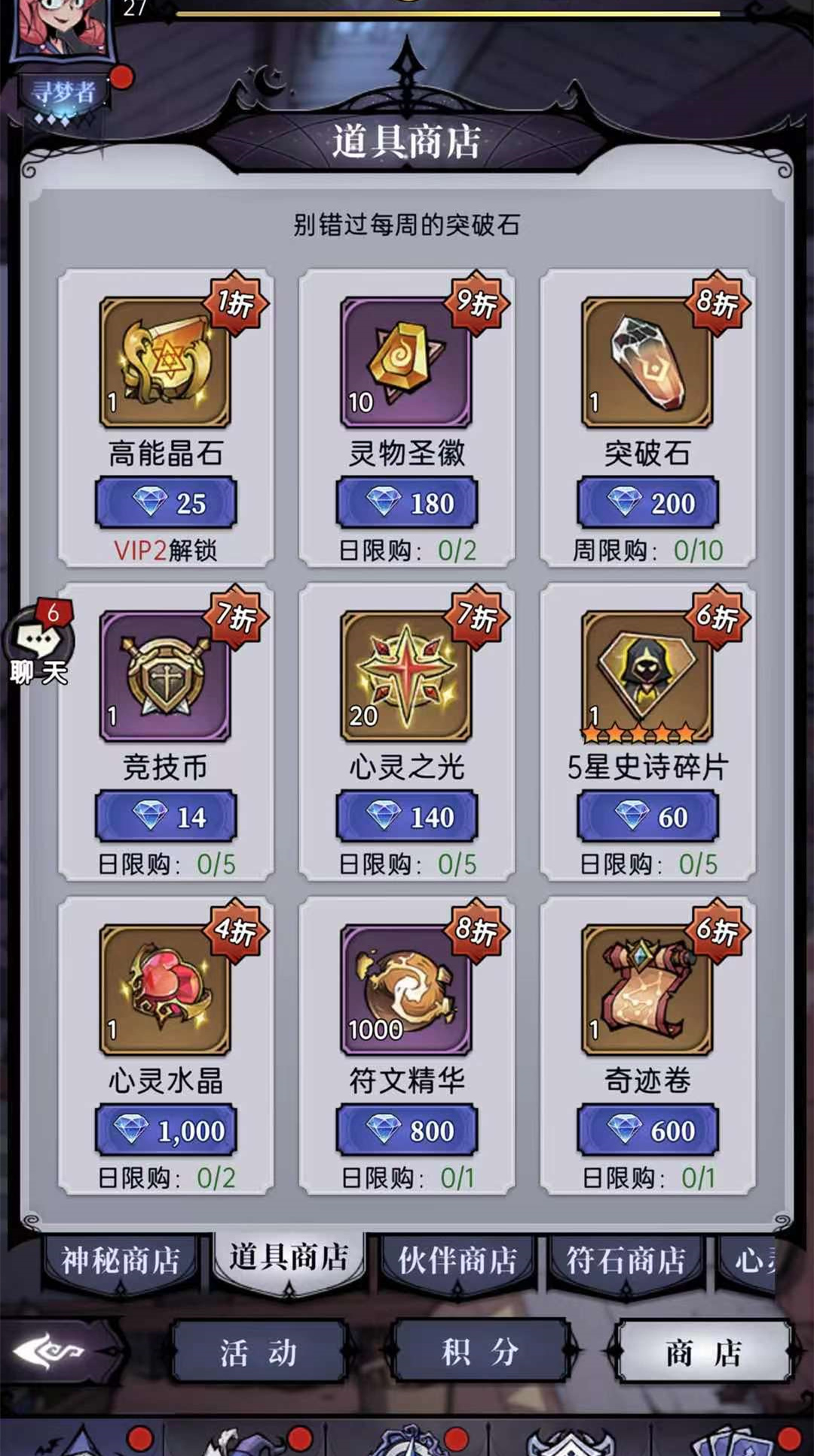The width and height of the screenshot is (814, 1456).
Task: Switch to the 伙伴商店 tab
Action: tap(457, 1261)
